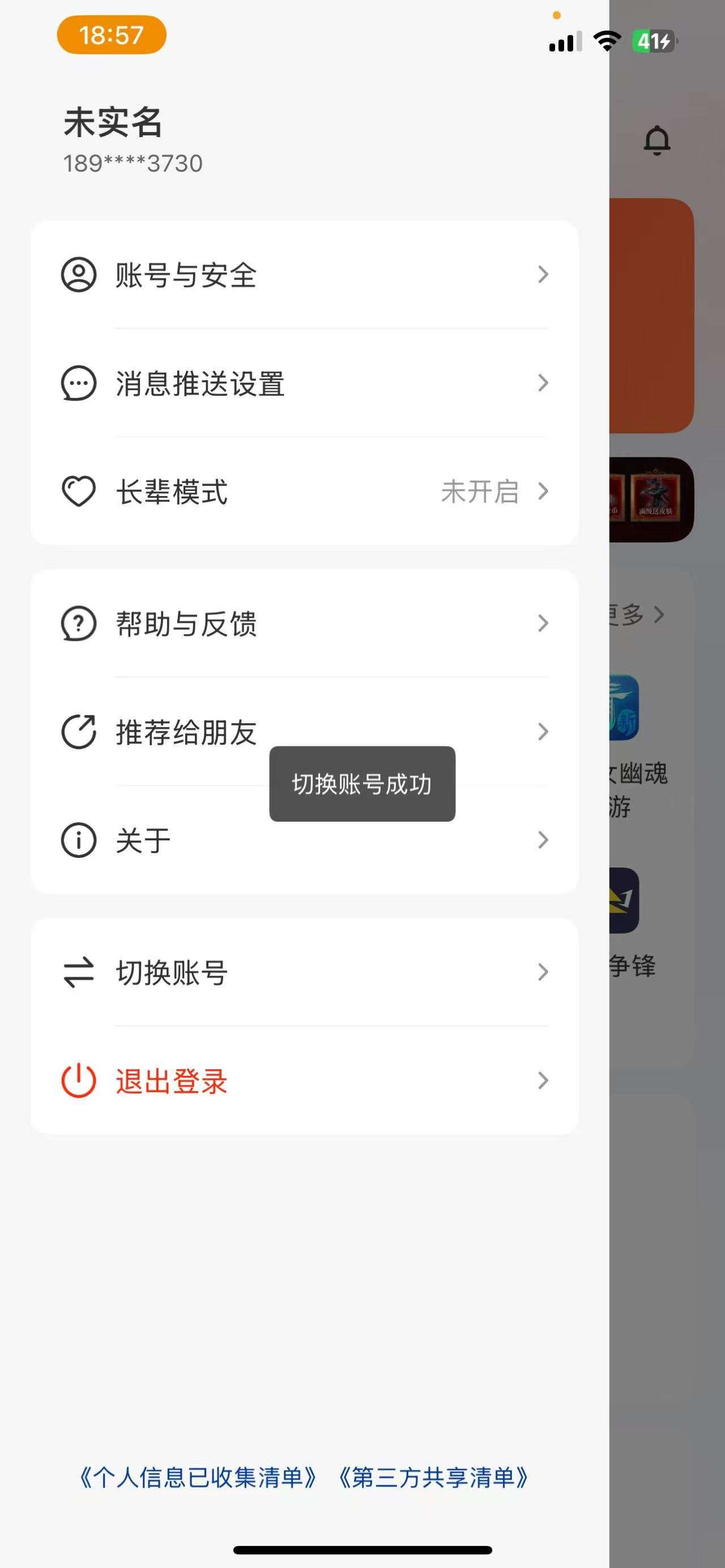Click the share arrow icon next to 推荐给朋友

(78, 732)
